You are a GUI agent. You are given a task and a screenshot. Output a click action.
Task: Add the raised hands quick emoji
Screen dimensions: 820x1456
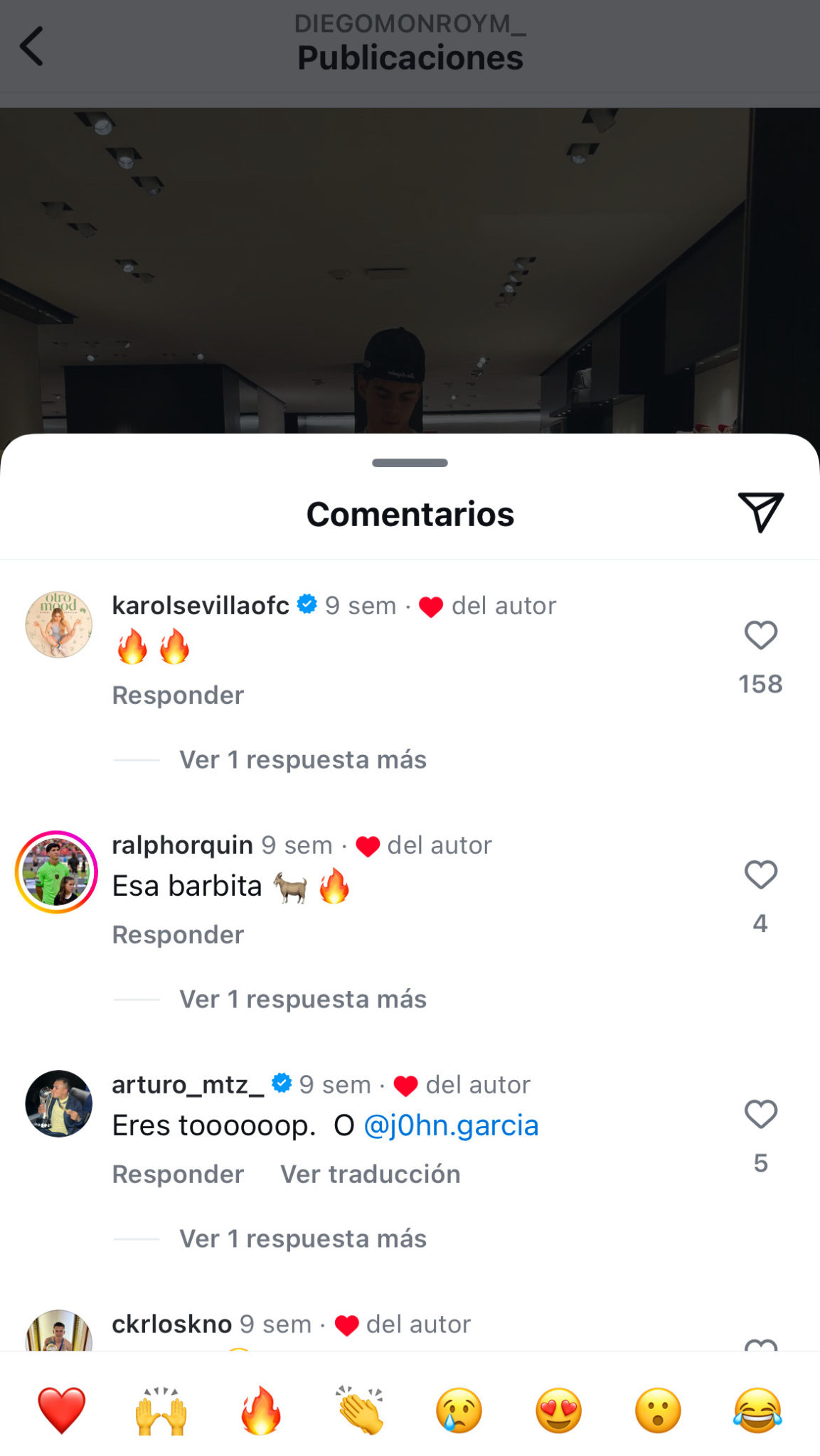point(161,1410)
